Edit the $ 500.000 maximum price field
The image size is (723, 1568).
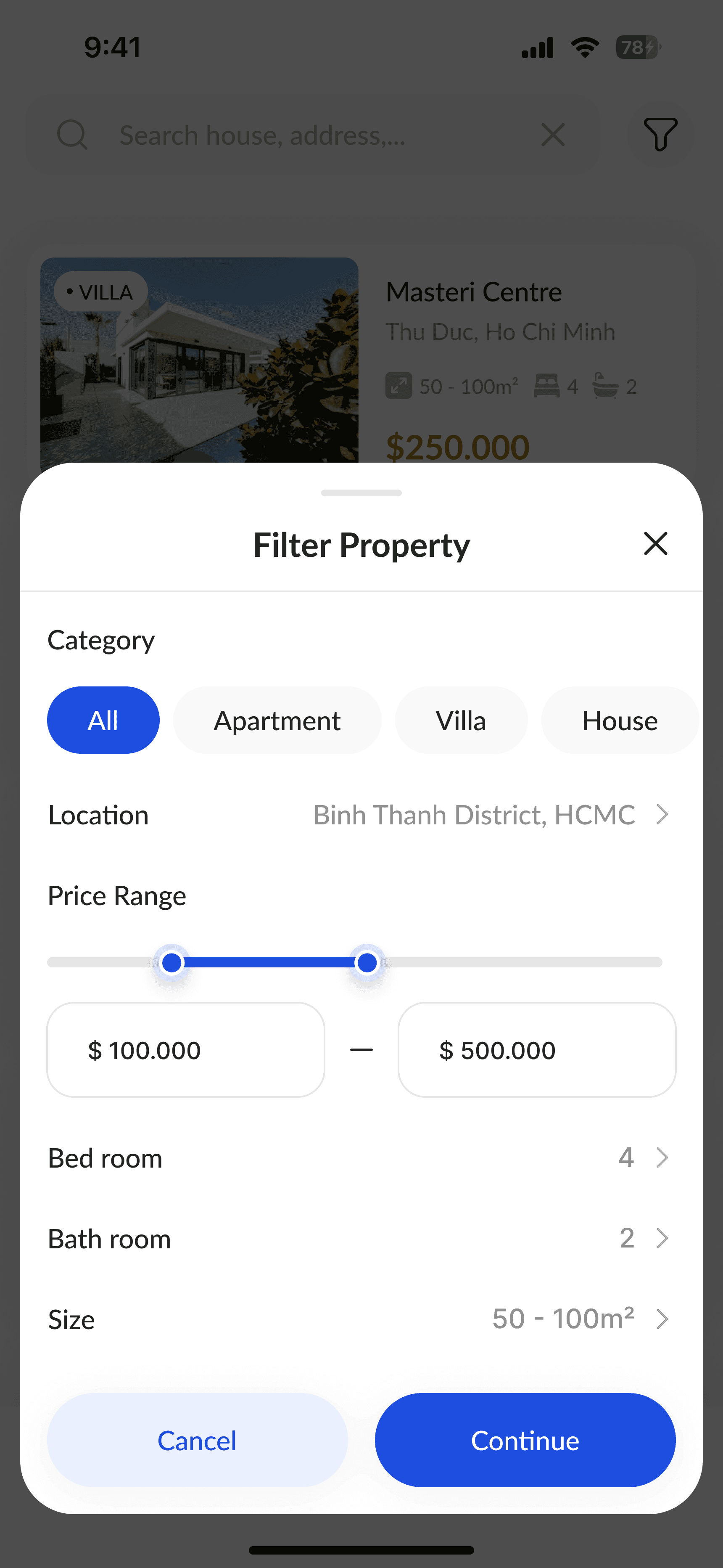pos(537,1050)
